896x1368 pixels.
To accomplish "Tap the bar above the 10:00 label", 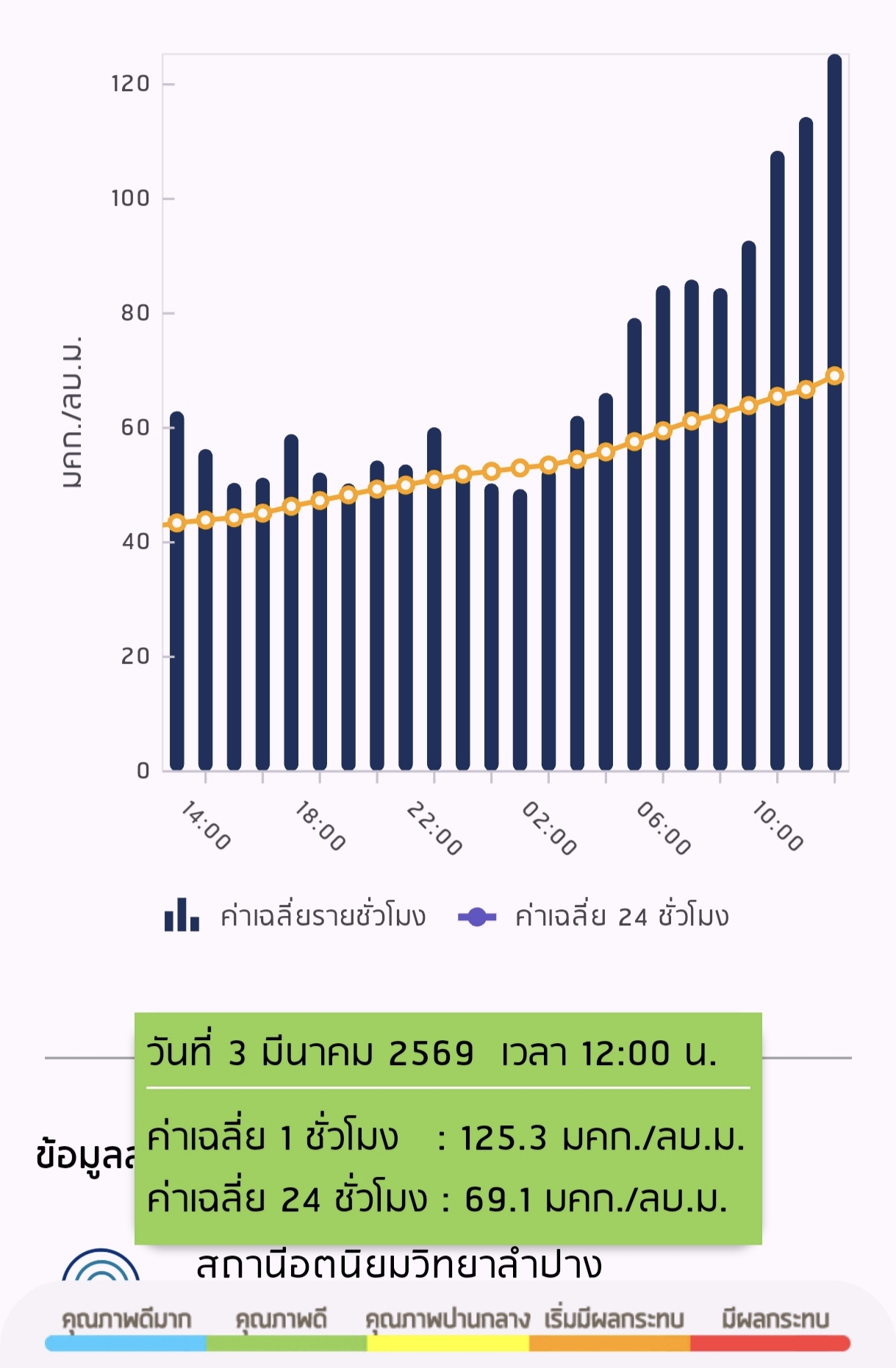I will tap(777, 460).
